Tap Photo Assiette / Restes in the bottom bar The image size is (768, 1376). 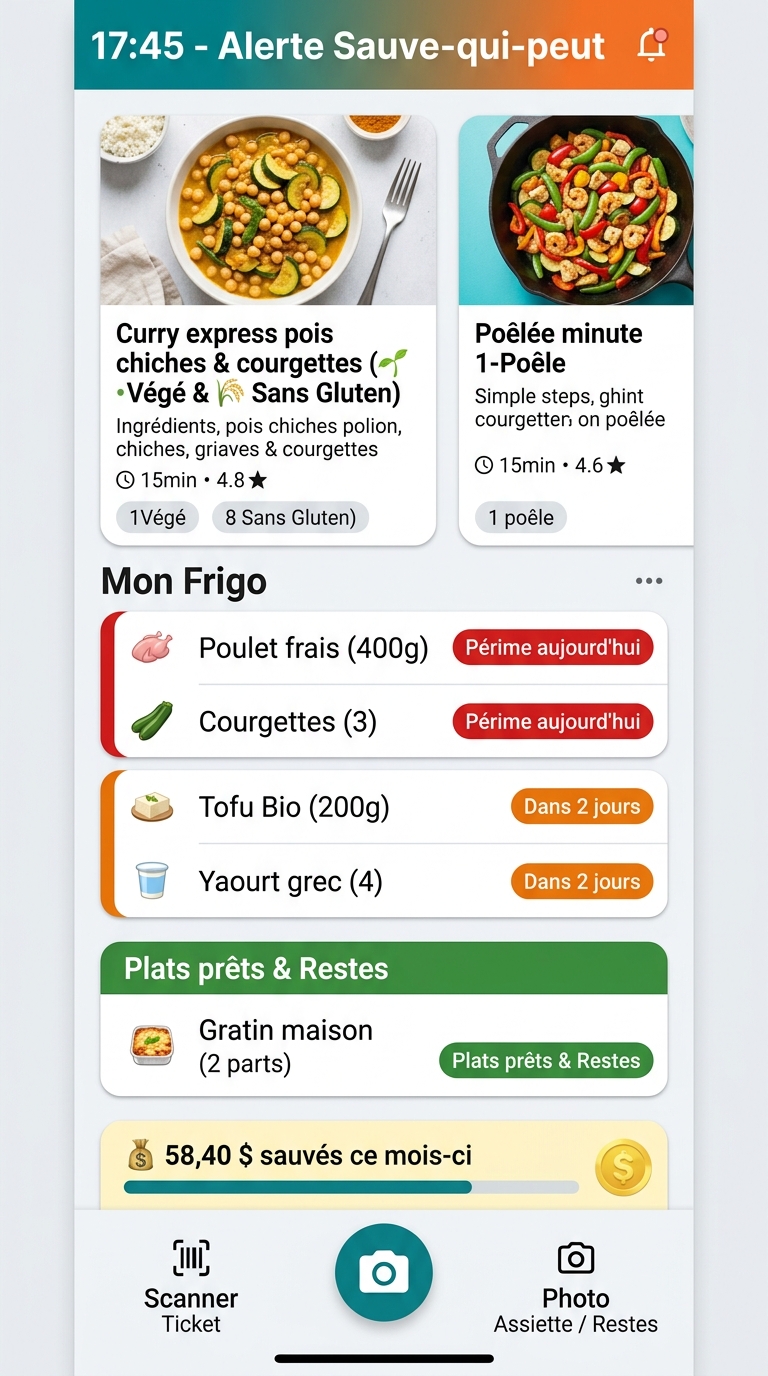576,1287
